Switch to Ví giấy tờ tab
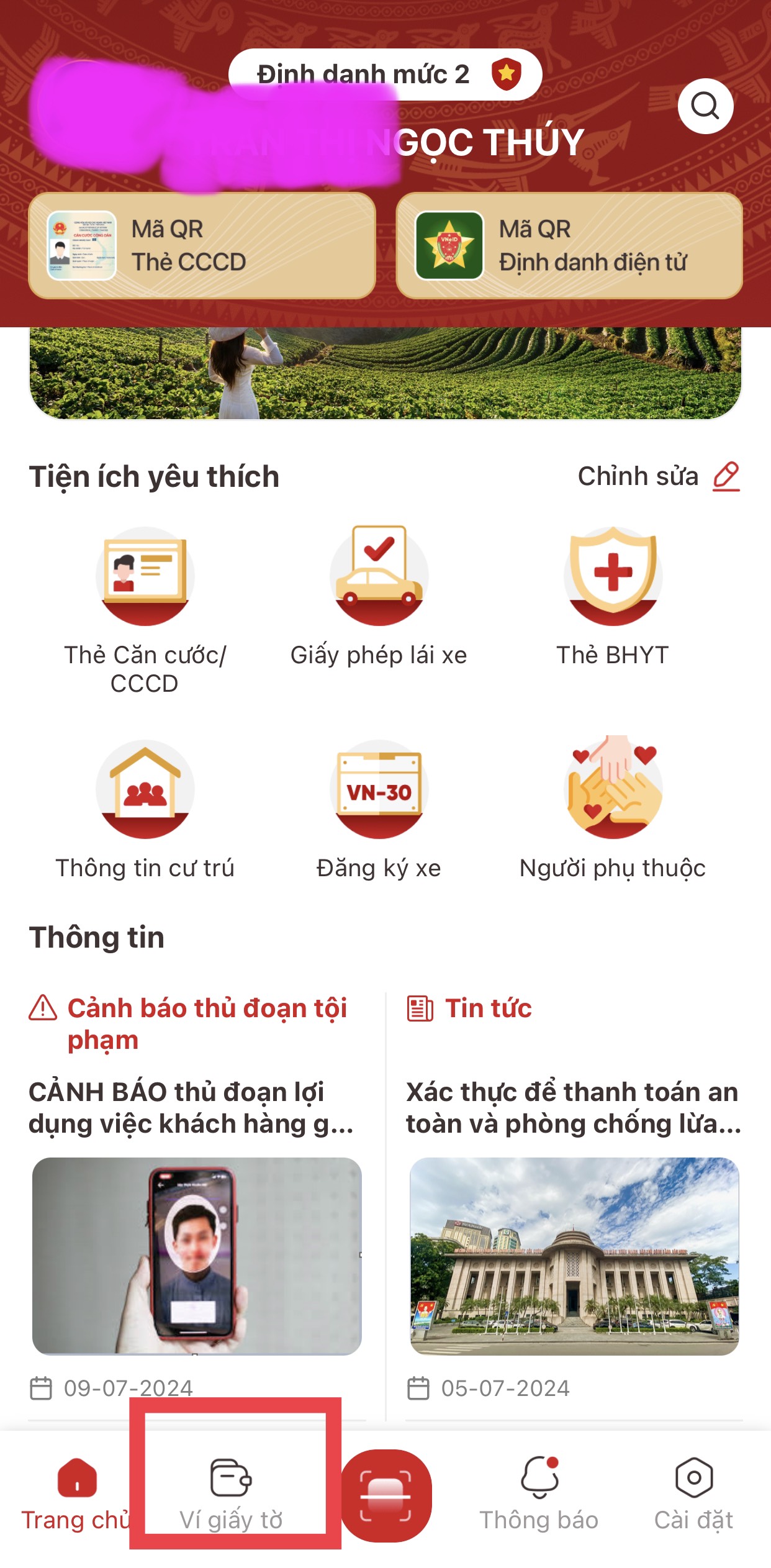 click(231, 1493)
